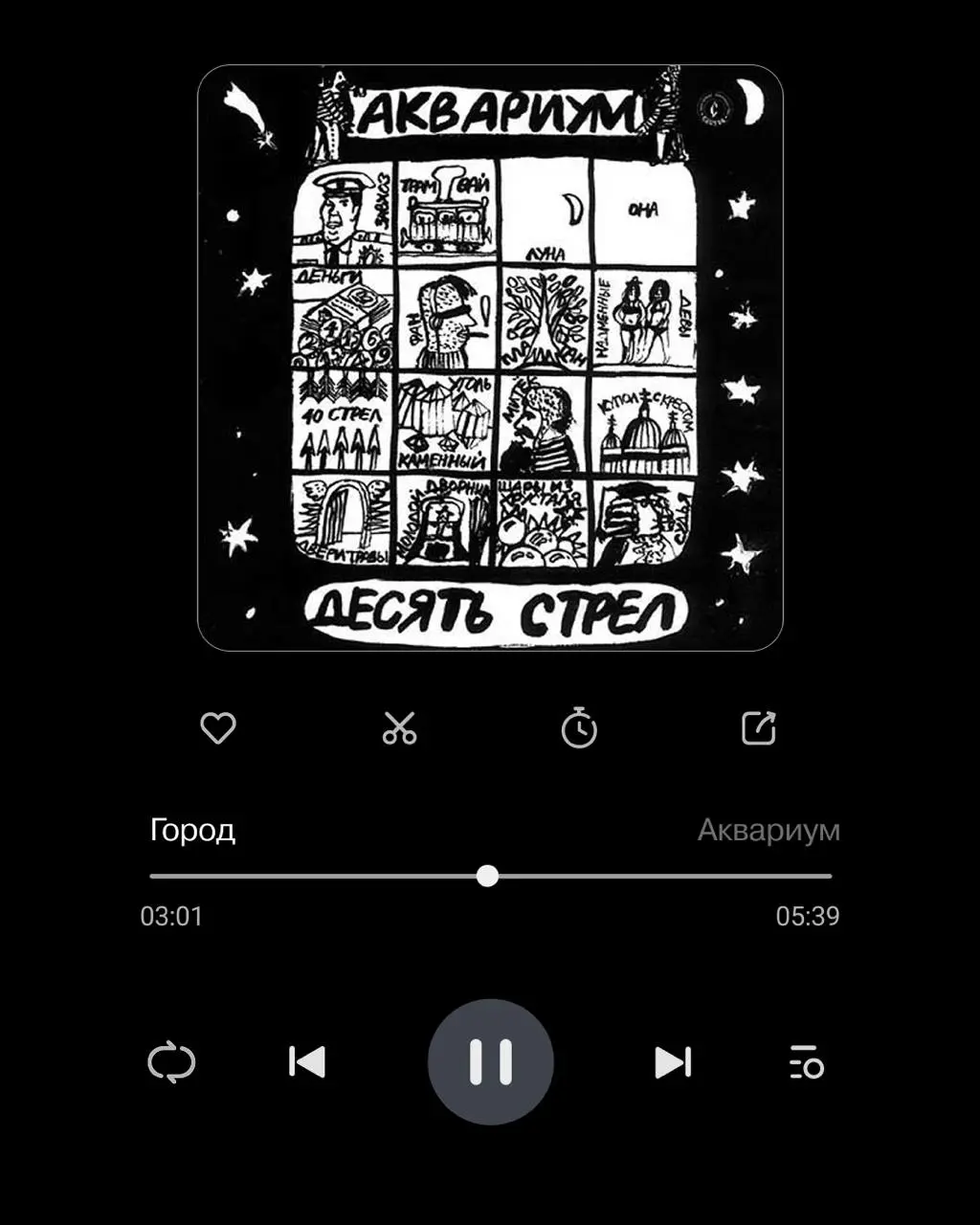Tap the playback progress slider
980x1225 pixels.
tap(488, 876)
